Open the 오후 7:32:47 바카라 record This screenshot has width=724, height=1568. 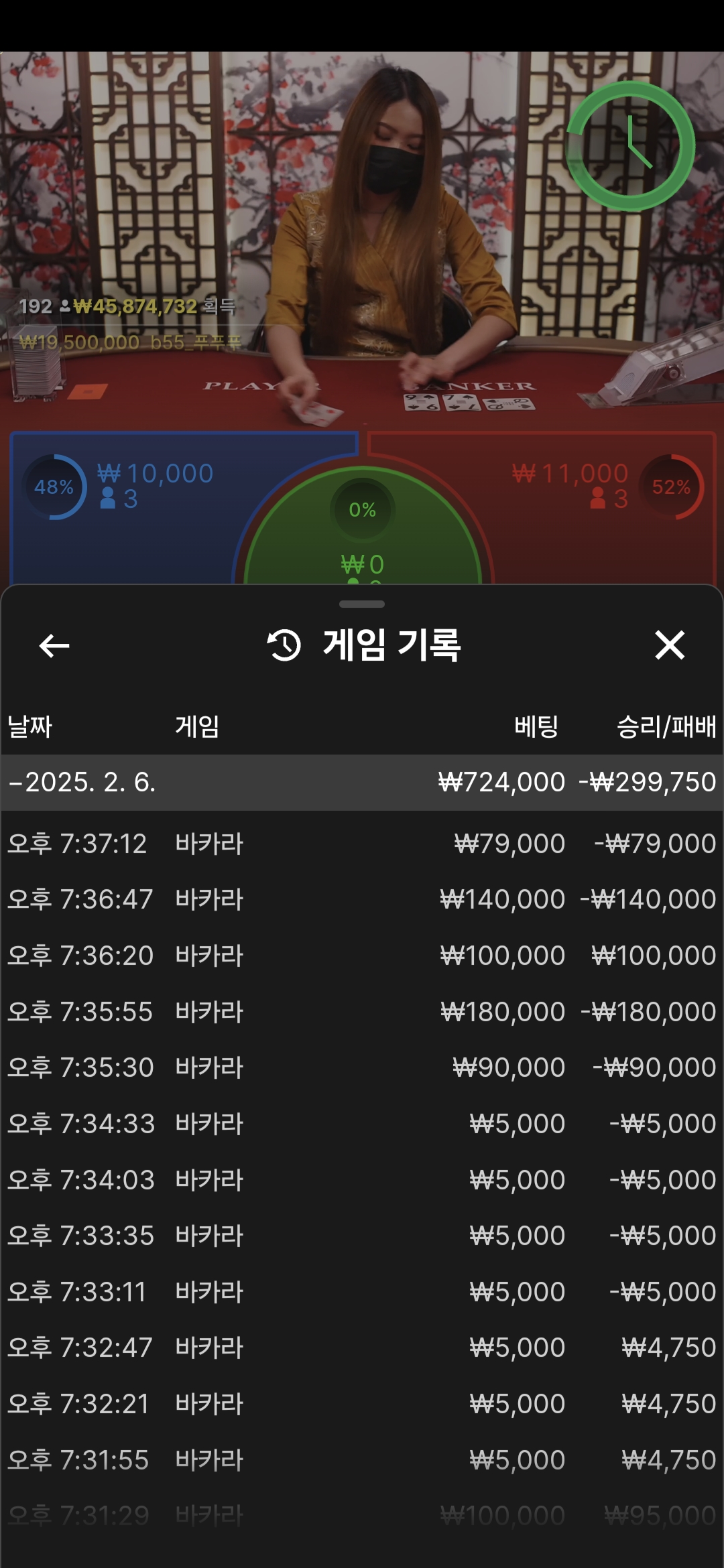pyautogui.click(x=362, y=1348)
